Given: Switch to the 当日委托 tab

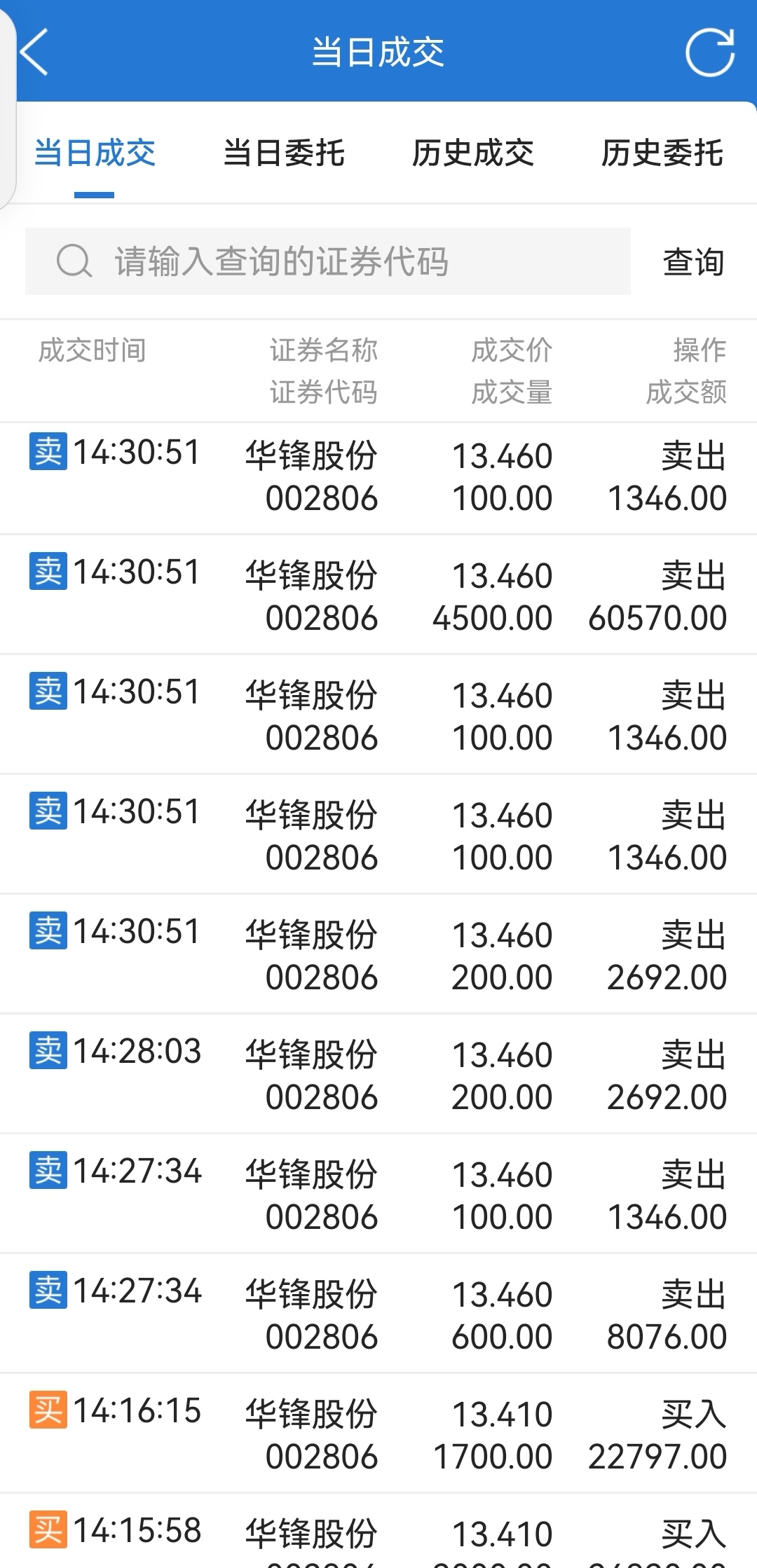Looking at the screenshot, I should tap(284, 153).
